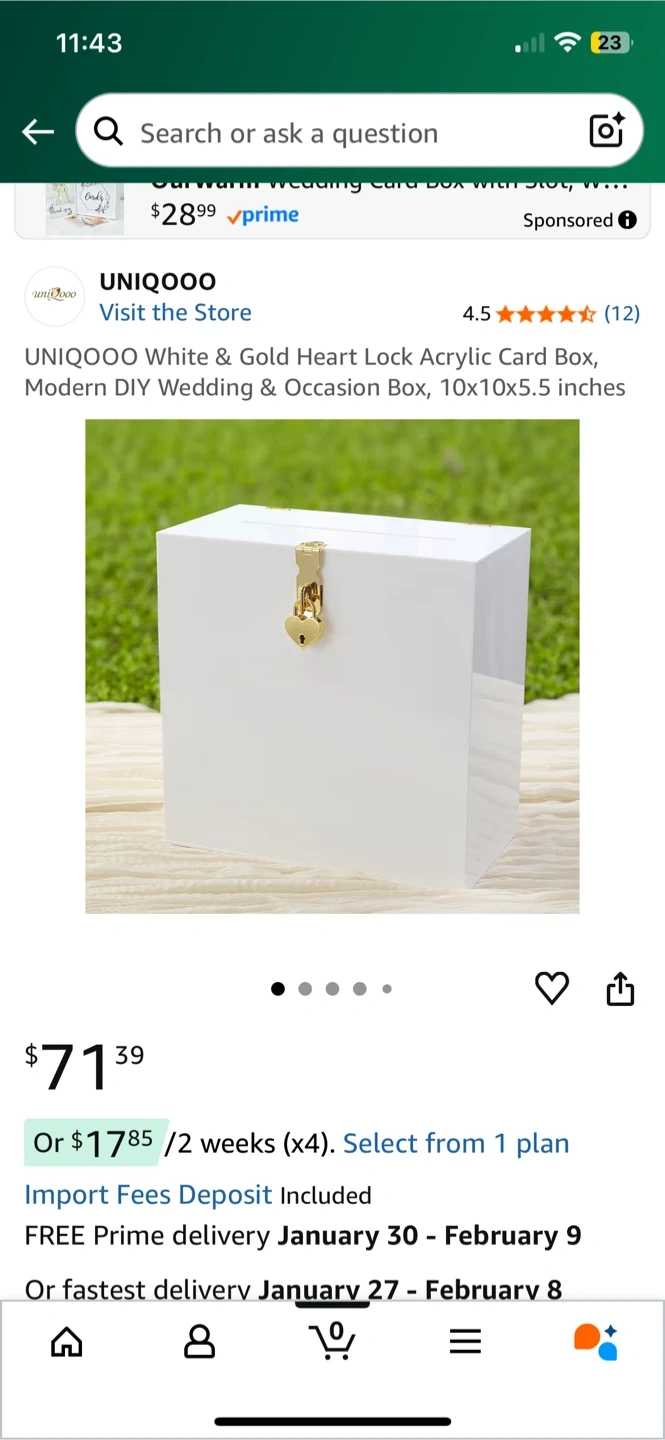Open camera lens search
The height and width of the screenshot is (1440, 665).
[606, 131]
